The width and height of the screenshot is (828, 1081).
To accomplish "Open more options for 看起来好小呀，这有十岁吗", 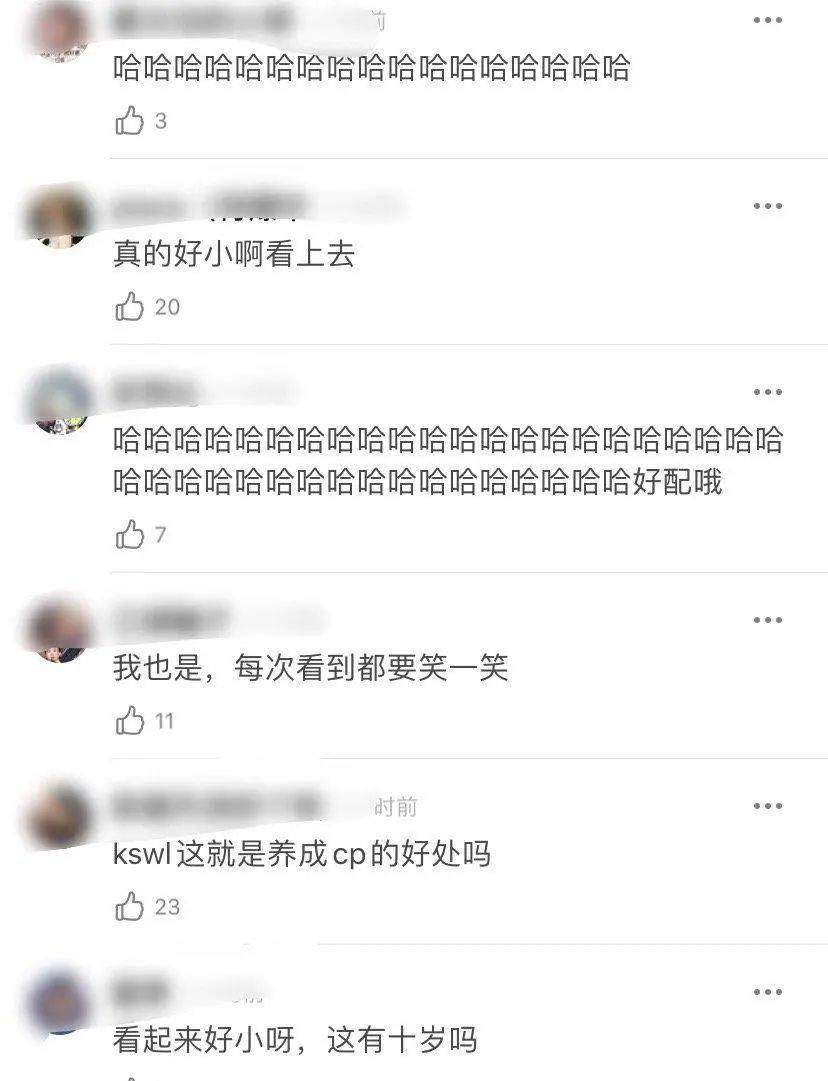I will tap(767, 991).
